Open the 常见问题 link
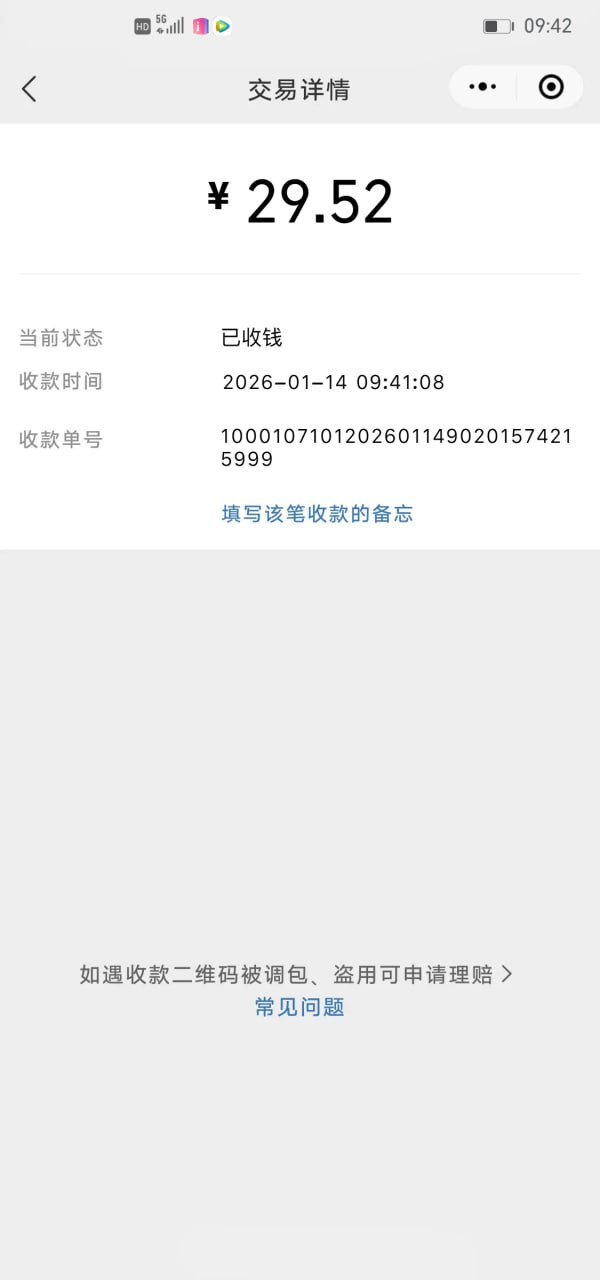This screenshot has height=1280, width=600. tap(299, 1007)
